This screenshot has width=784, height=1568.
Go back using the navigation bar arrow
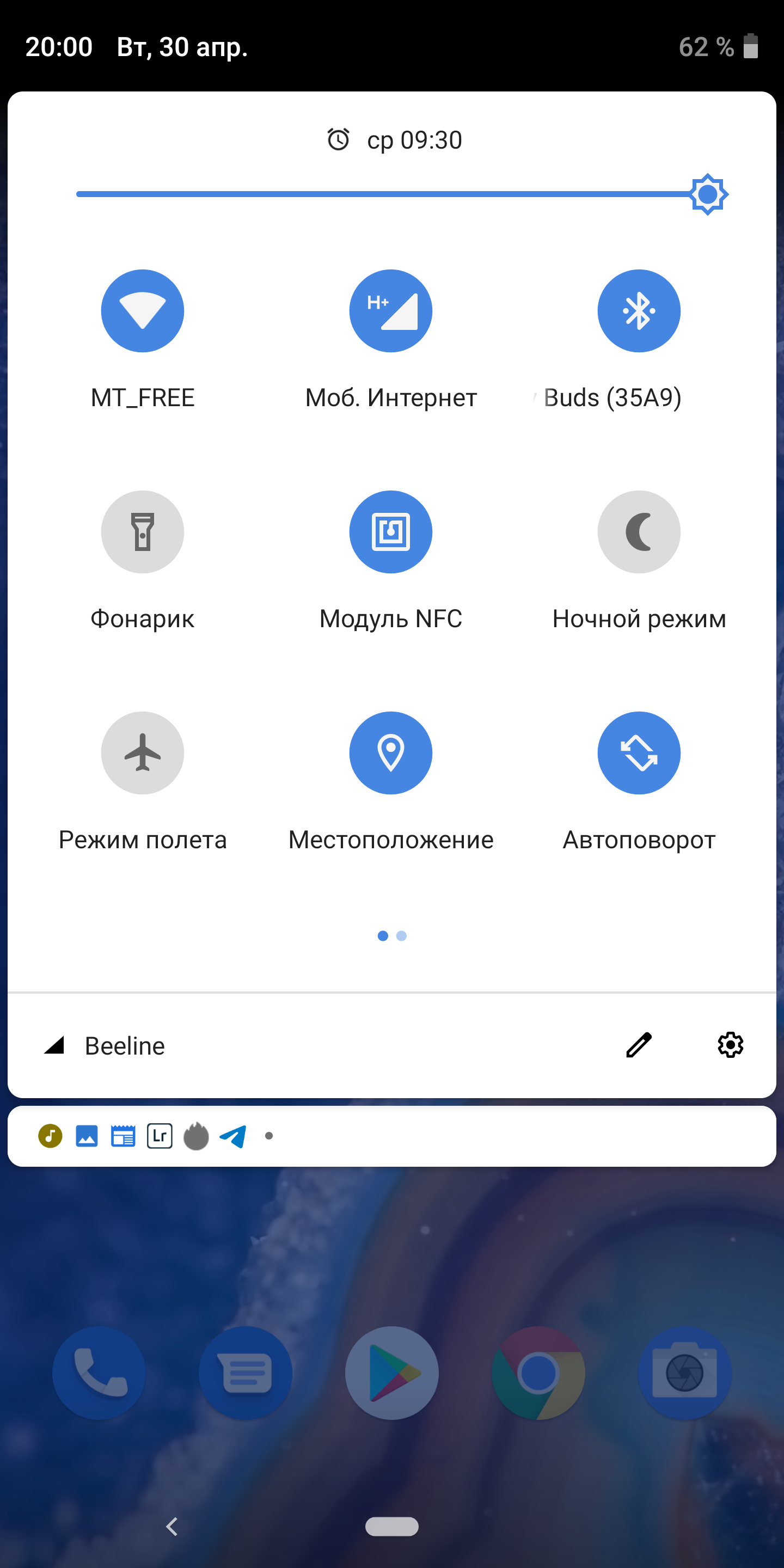172,1526
